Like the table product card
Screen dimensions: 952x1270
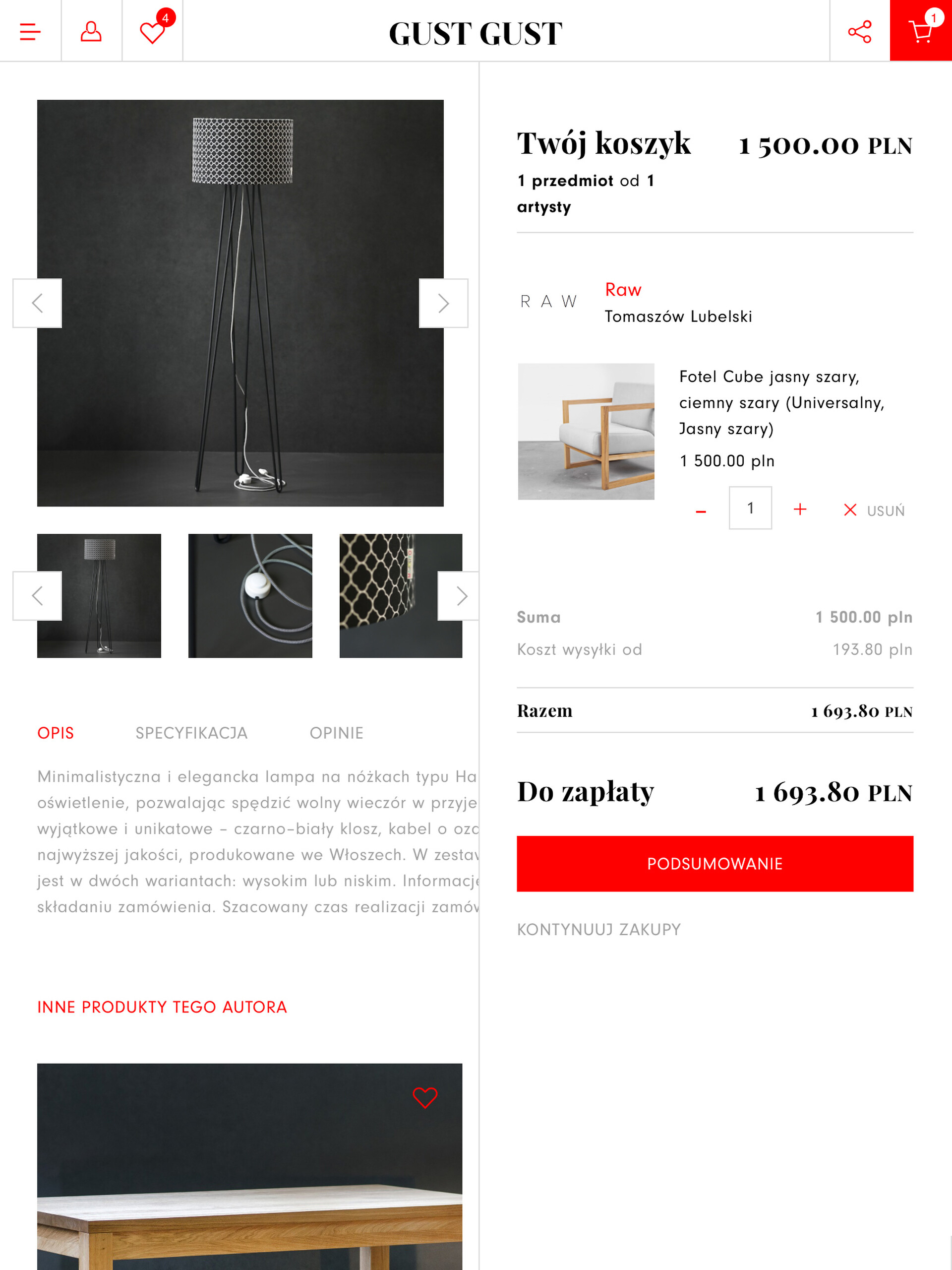[x=424, y=1097]
